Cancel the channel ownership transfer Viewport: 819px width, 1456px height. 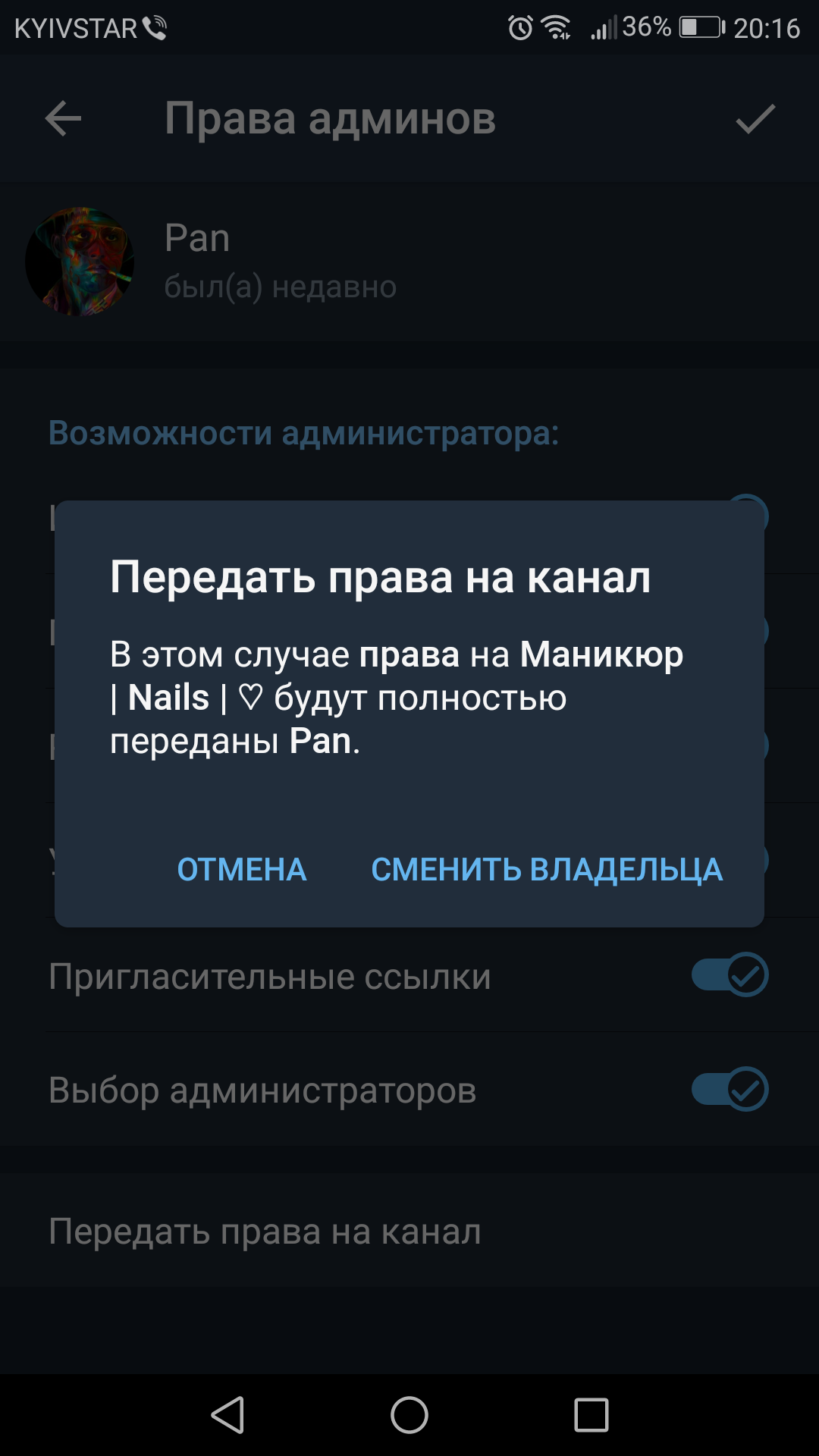point(242,869)
